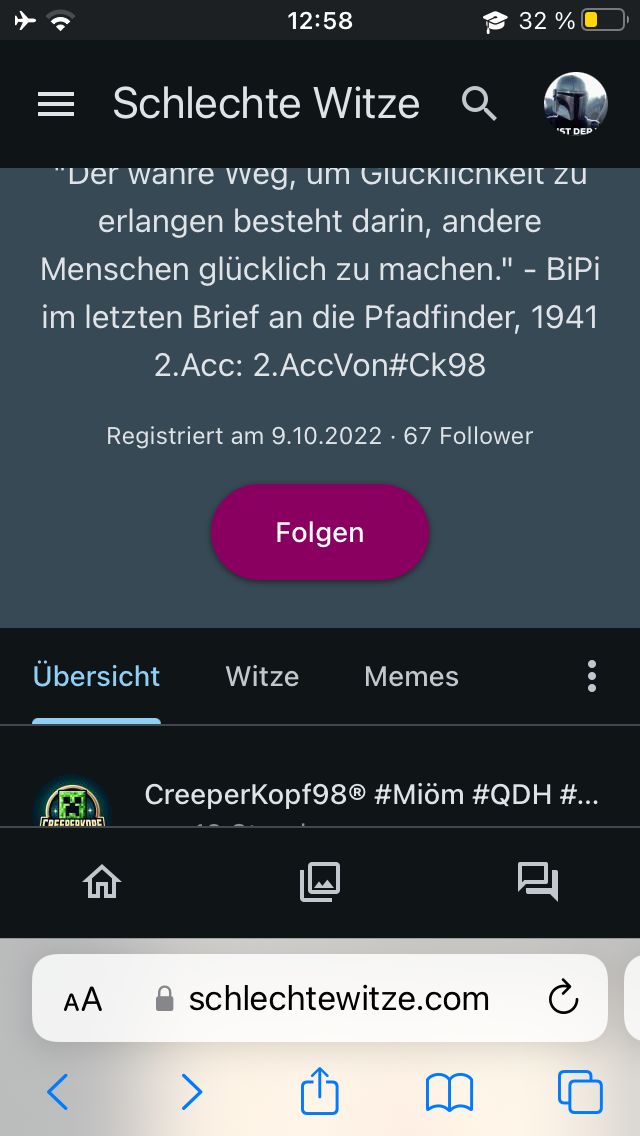Follow this user with Folgen
Image resolution: width=640 pixels, height=1136 pixels.
click(x=320, y=532)
